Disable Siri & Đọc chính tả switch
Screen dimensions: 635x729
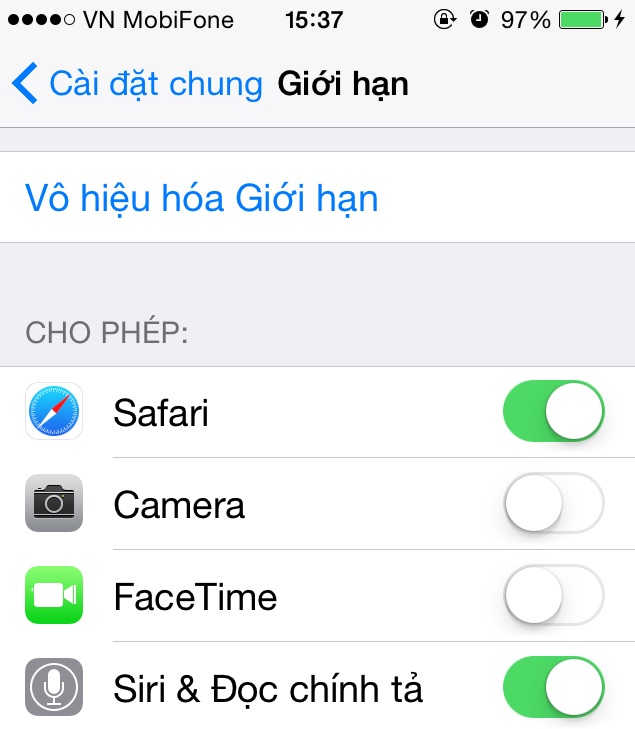[554, 688]
